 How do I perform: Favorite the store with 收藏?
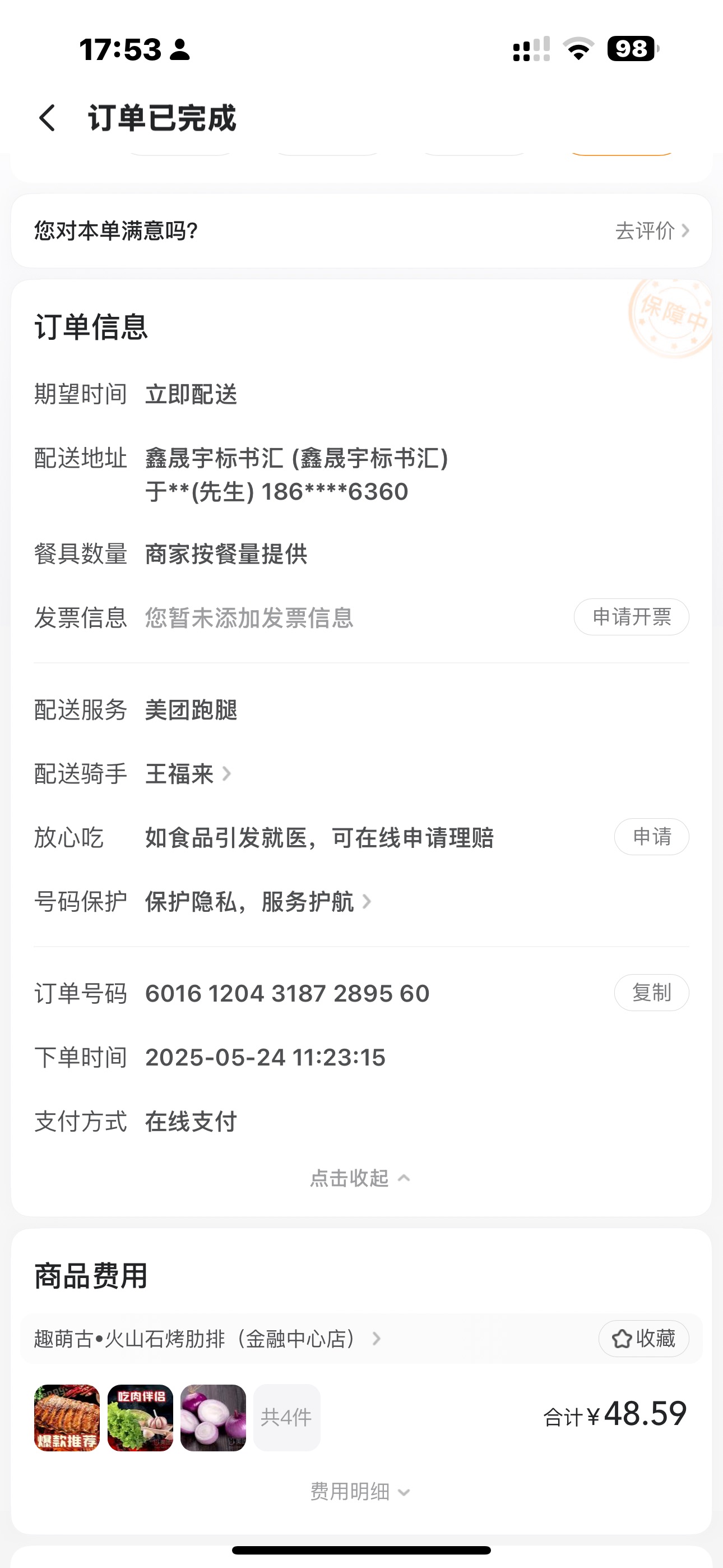(643, 1339)
